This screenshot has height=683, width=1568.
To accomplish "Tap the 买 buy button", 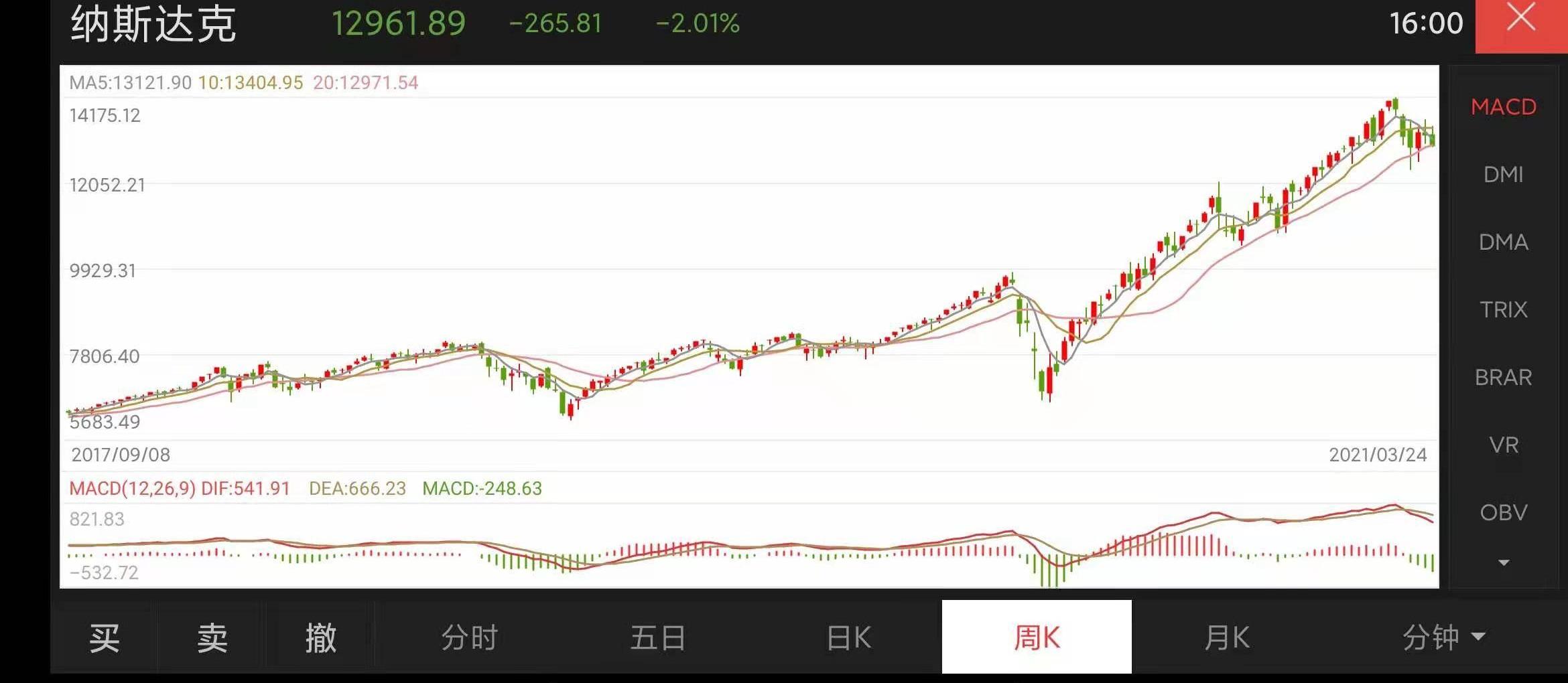I will pyautogui.click(x=105, y=637).
